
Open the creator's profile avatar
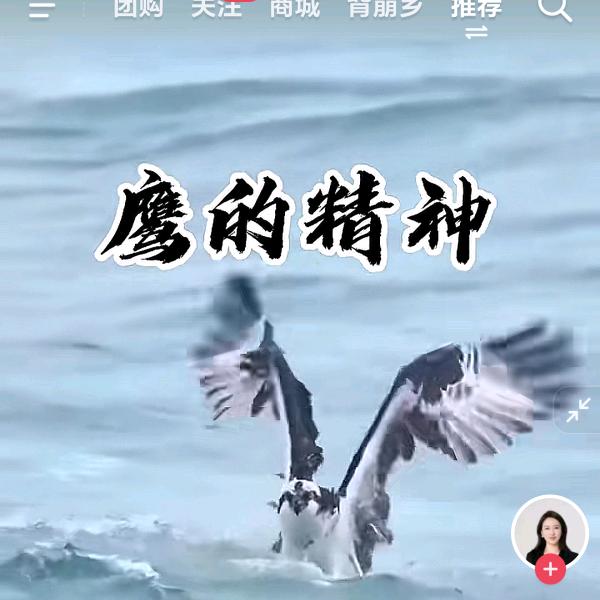pyautogui.click(x=549, y=531)
